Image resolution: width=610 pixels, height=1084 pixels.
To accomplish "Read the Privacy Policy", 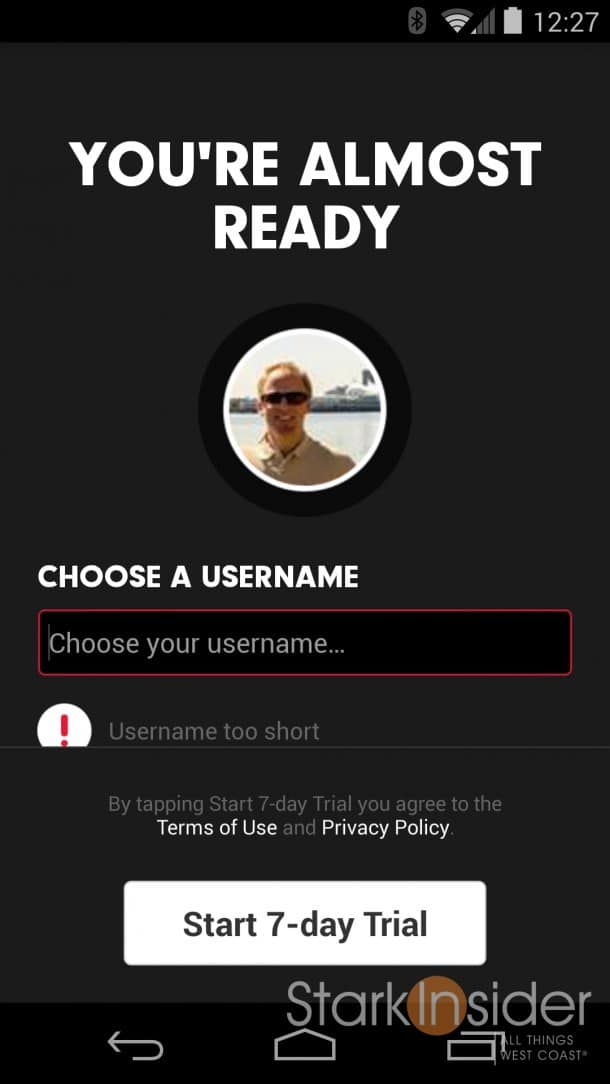I will pos(386,828).
